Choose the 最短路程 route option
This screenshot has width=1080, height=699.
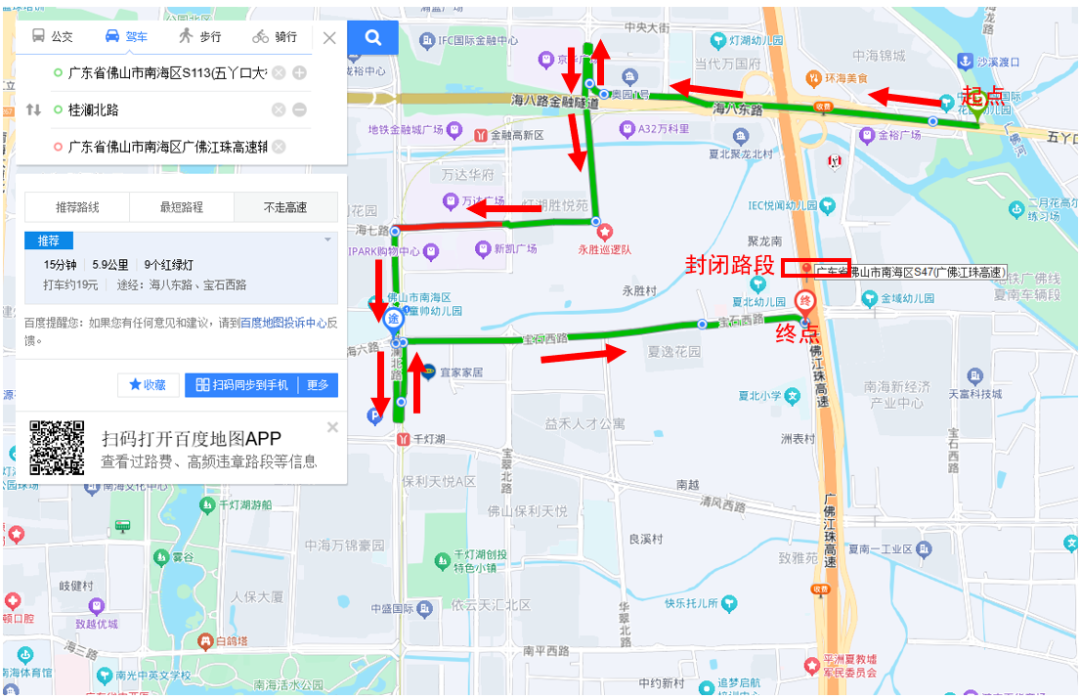(181, 207)
